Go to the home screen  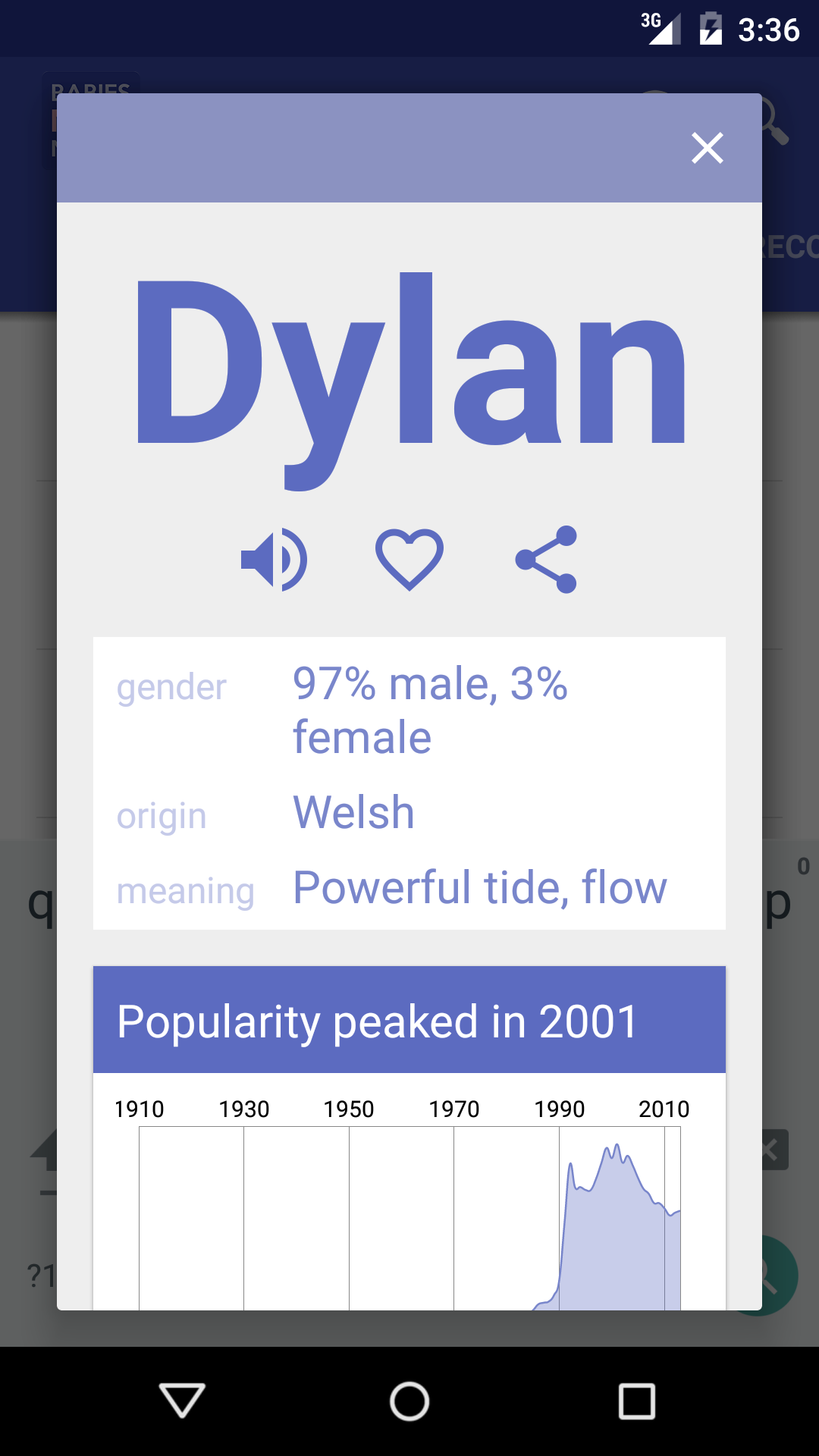click(x=409, y=1400)
